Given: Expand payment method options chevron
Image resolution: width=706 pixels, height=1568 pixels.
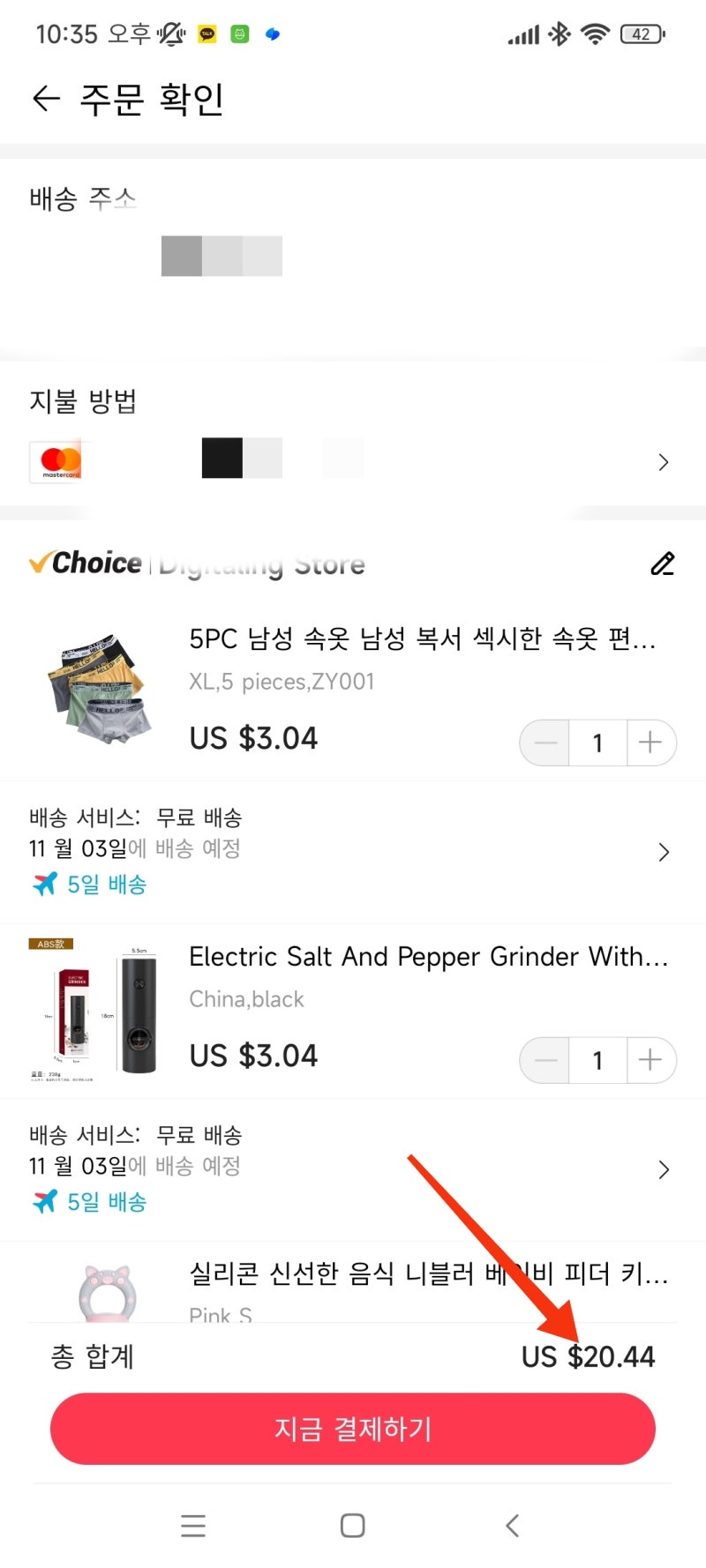Looking at the screenshot, I should [x=664, y=461].
